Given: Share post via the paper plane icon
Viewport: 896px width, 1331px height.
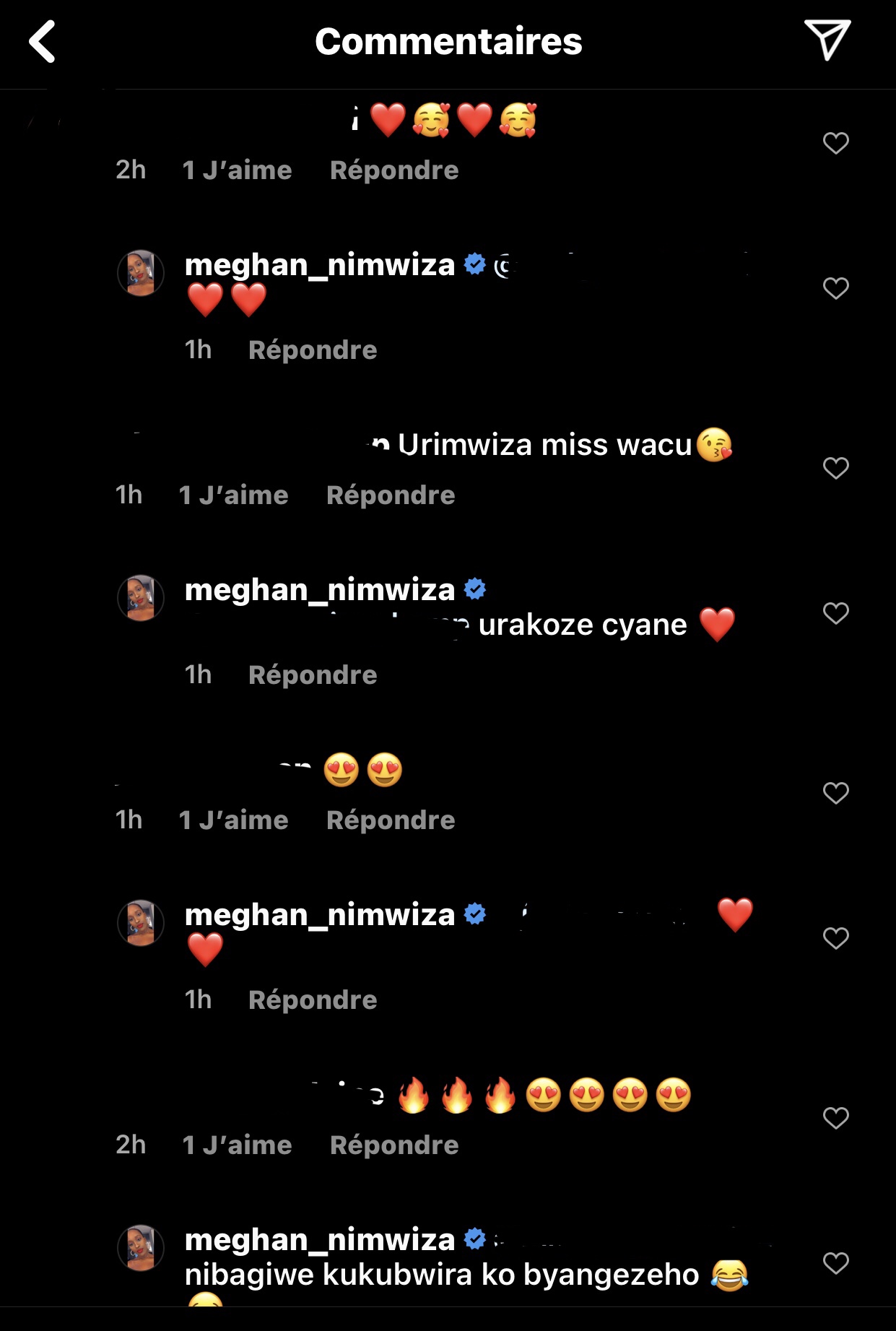Looking at the screenshot, I should pyautogui.click(x=827, y=40).
